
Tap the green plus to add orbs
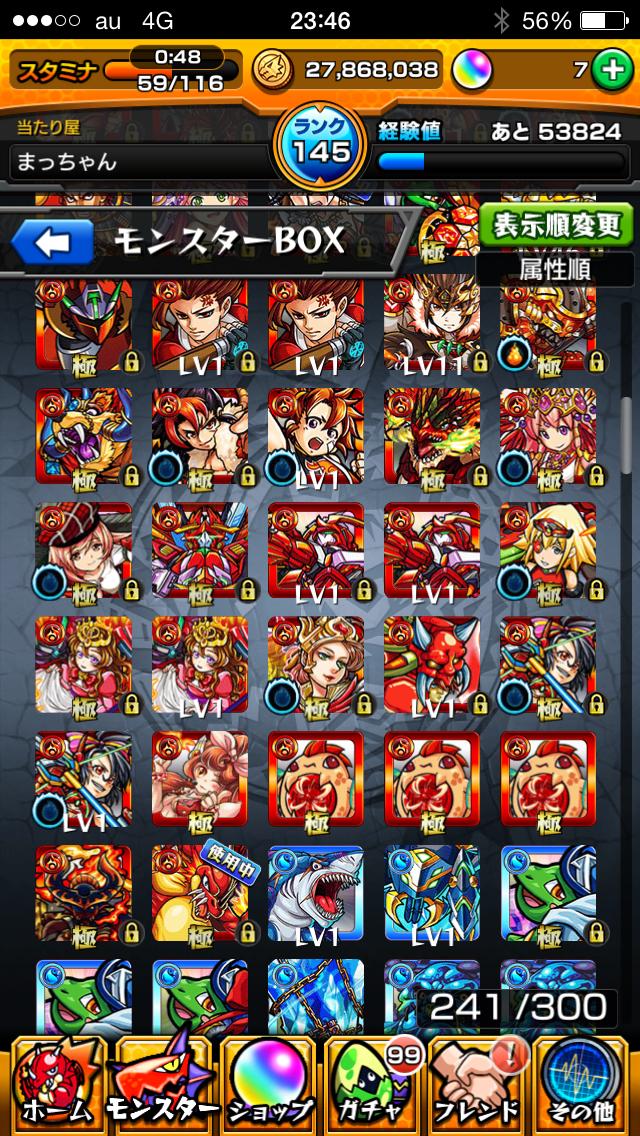coord(609,70)
